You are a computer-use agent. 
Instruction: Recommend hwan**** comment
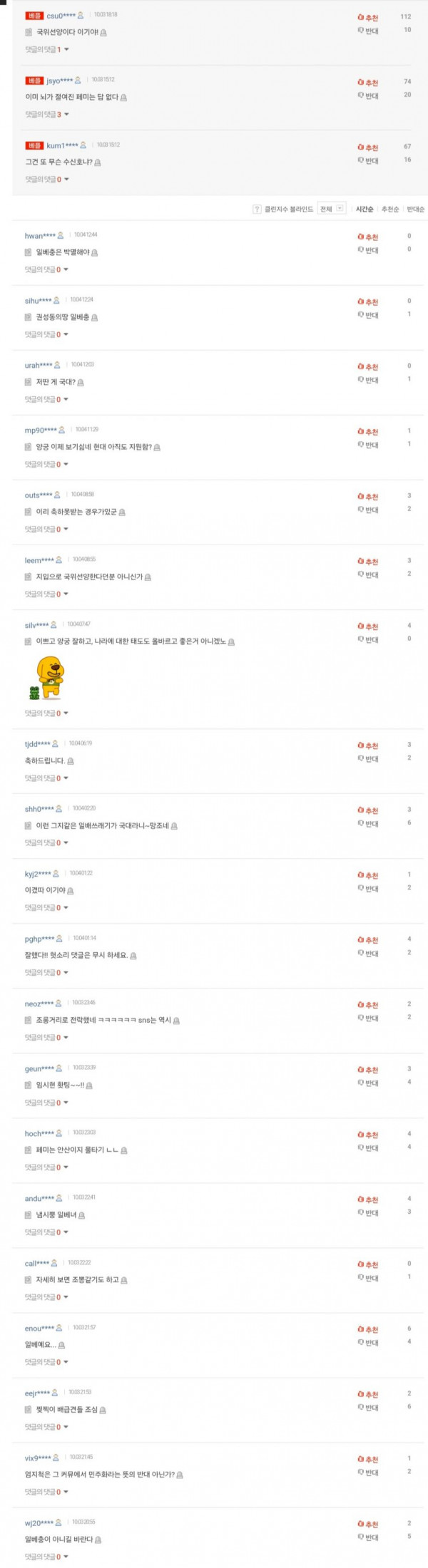click(x=368, y=237)
